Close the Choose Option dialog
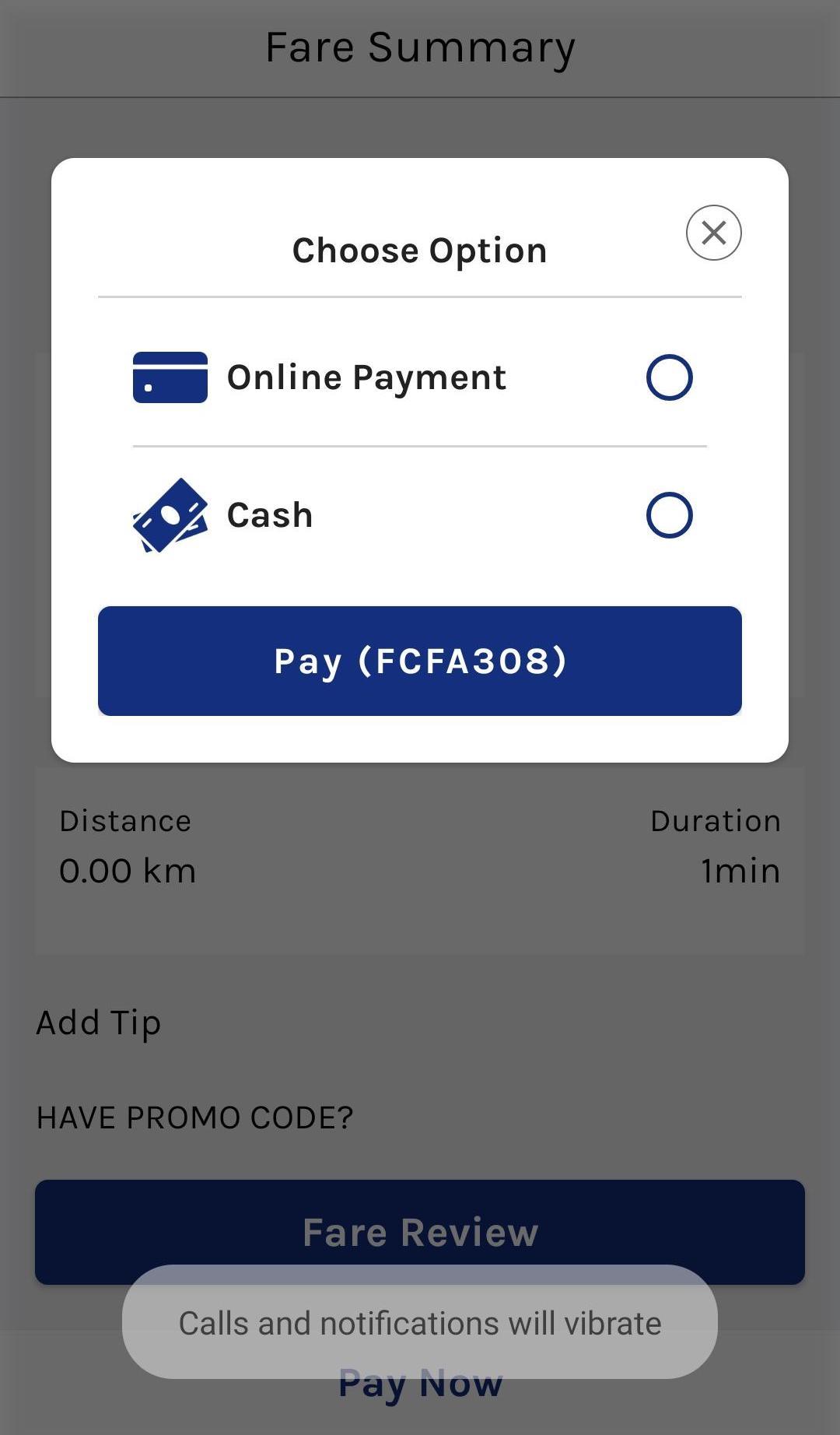The width and height of the screenshot is (840, 1435). click(713, 233)
